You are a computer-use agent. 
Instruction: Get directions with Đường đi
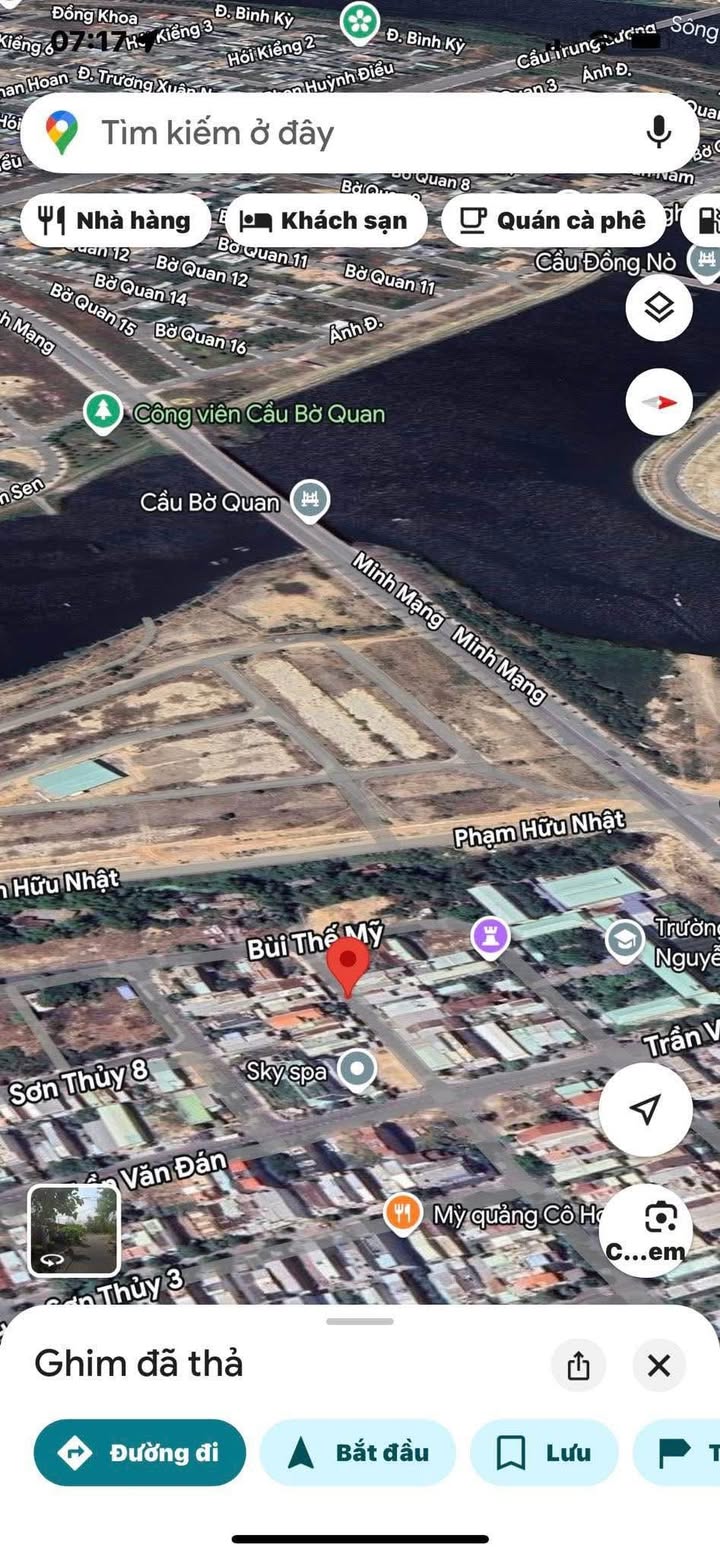pos(140,1453)
